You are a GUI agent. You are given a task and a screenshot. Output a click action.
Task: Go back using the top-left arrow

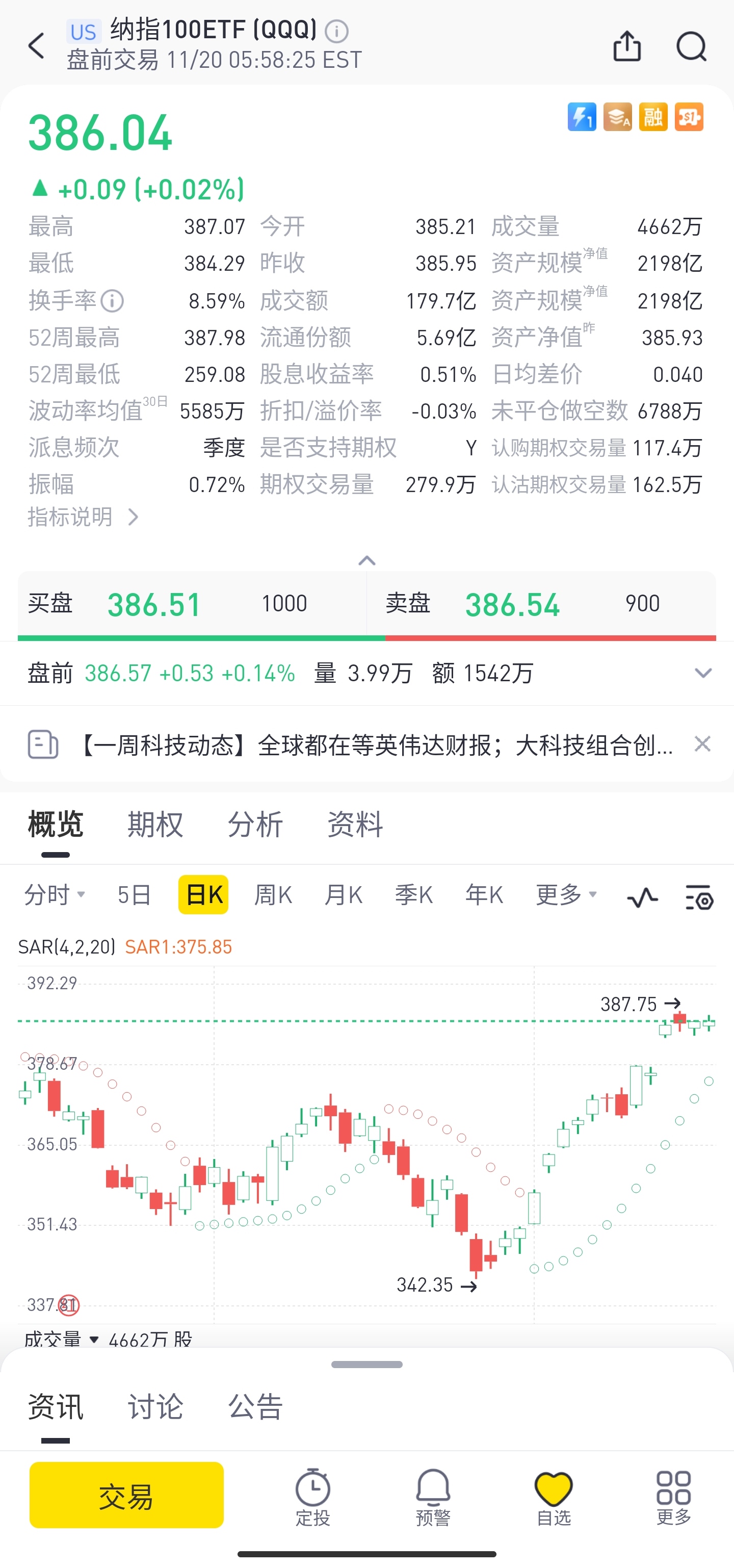(37, 46)
